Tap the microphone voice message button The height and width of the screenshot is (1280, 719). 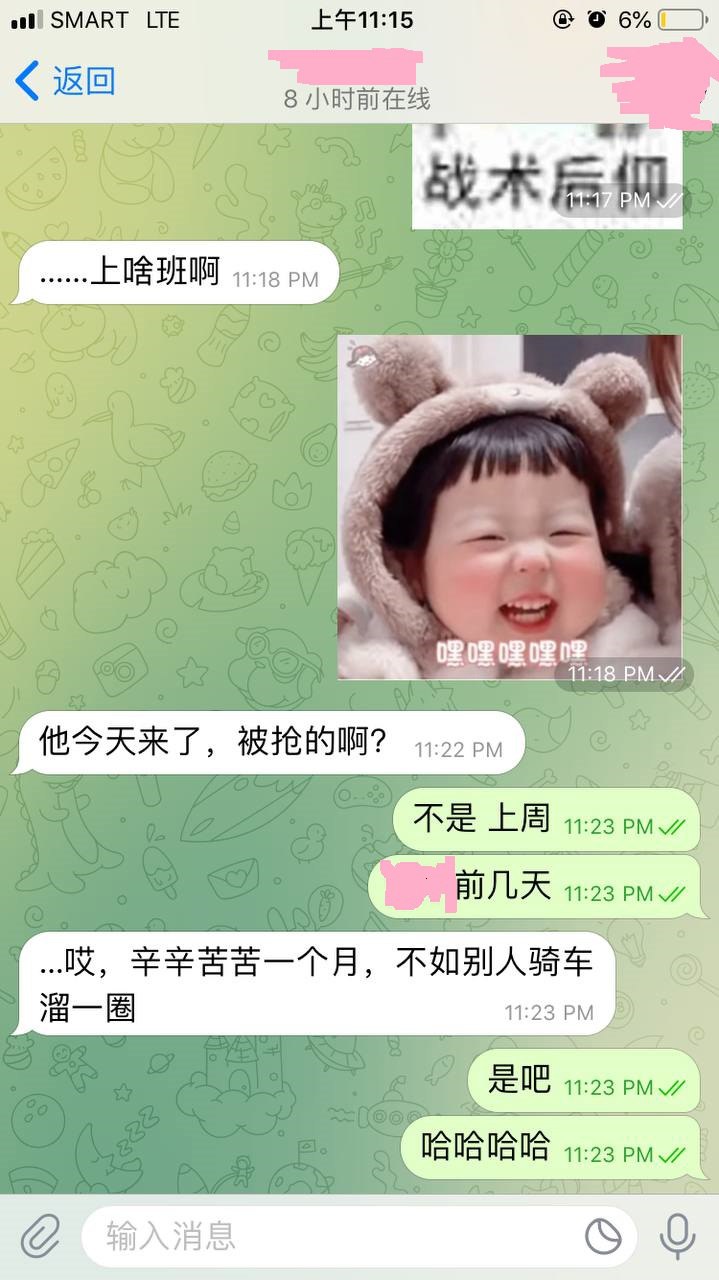[677, 1237]
